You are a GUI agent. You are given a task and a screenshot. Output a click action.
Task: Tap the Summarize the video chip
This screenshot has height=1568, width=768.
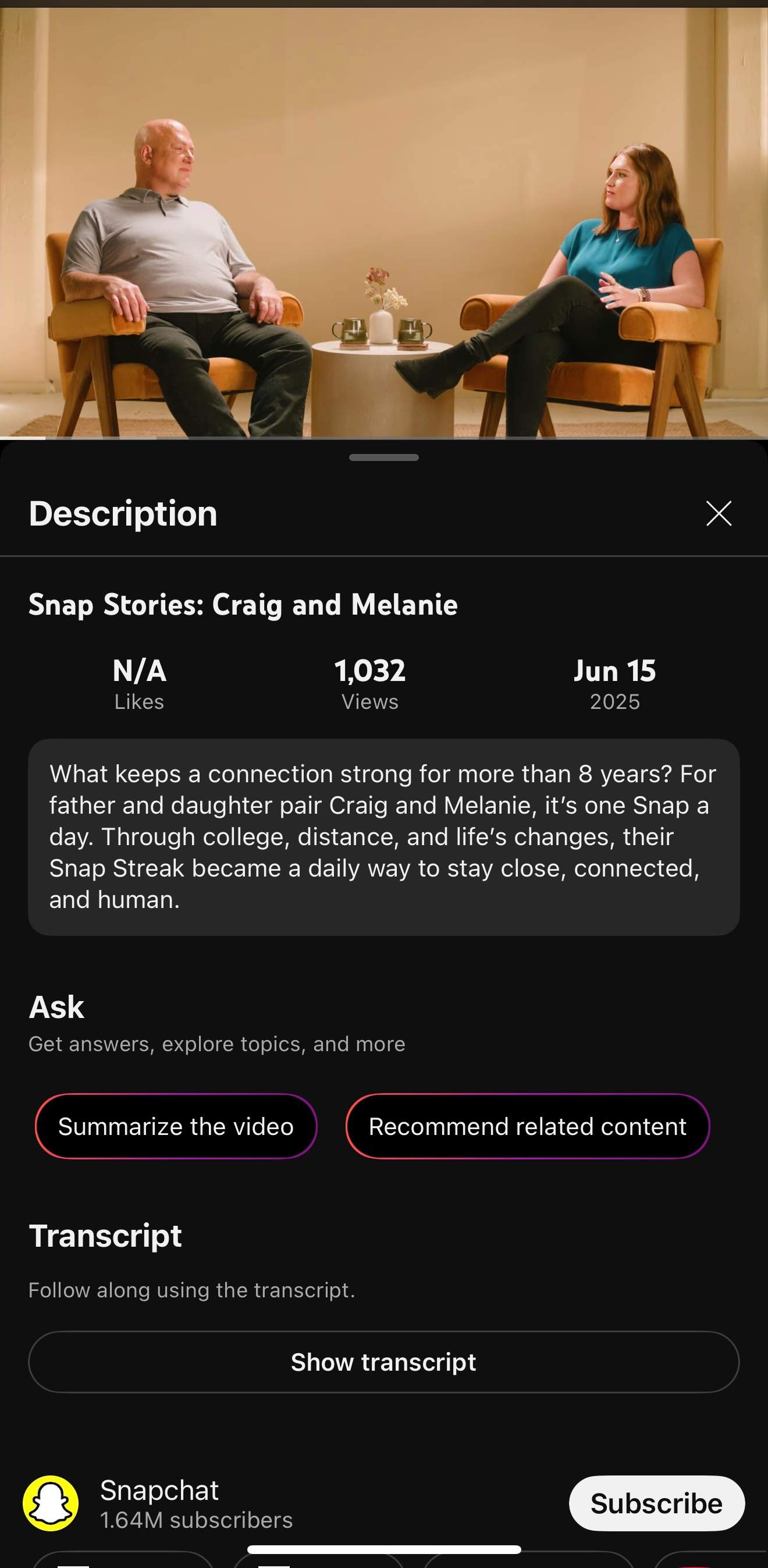pyautogui.click(x=176, y=1126)
